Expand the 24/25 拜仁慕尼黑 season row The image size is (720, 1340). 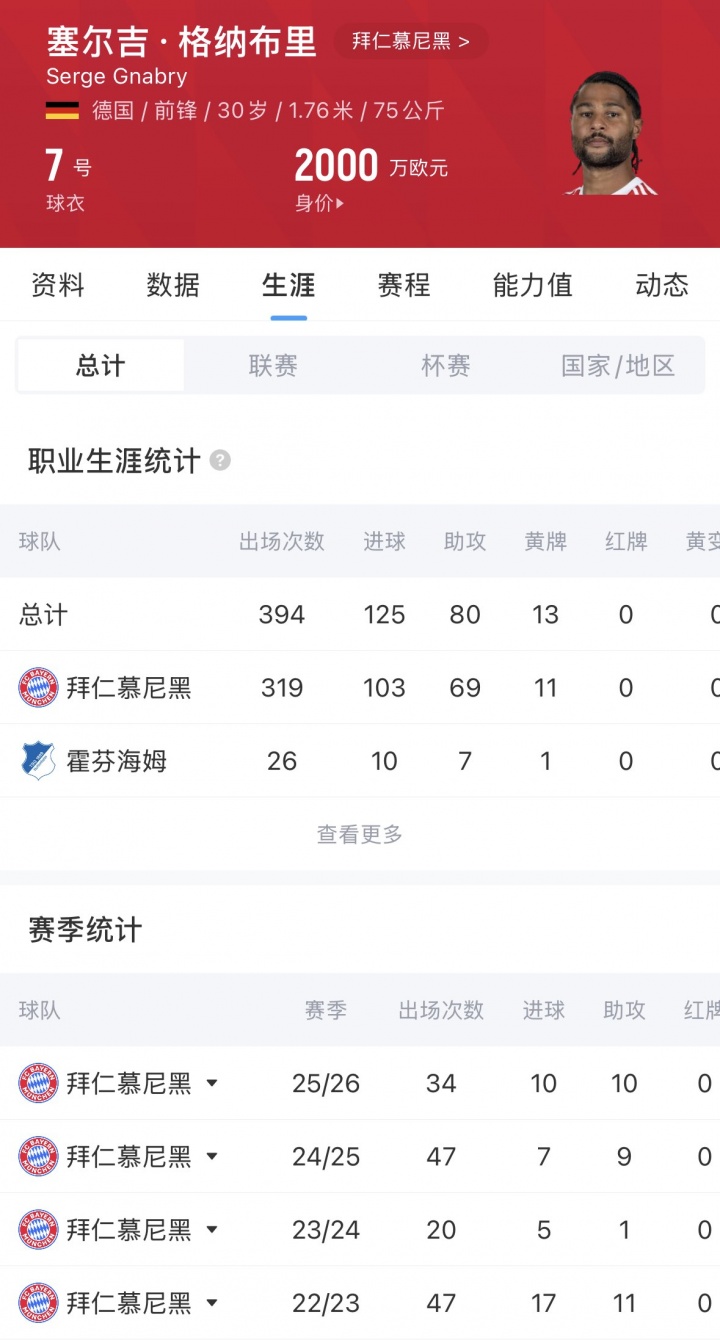coord(213,1156)
